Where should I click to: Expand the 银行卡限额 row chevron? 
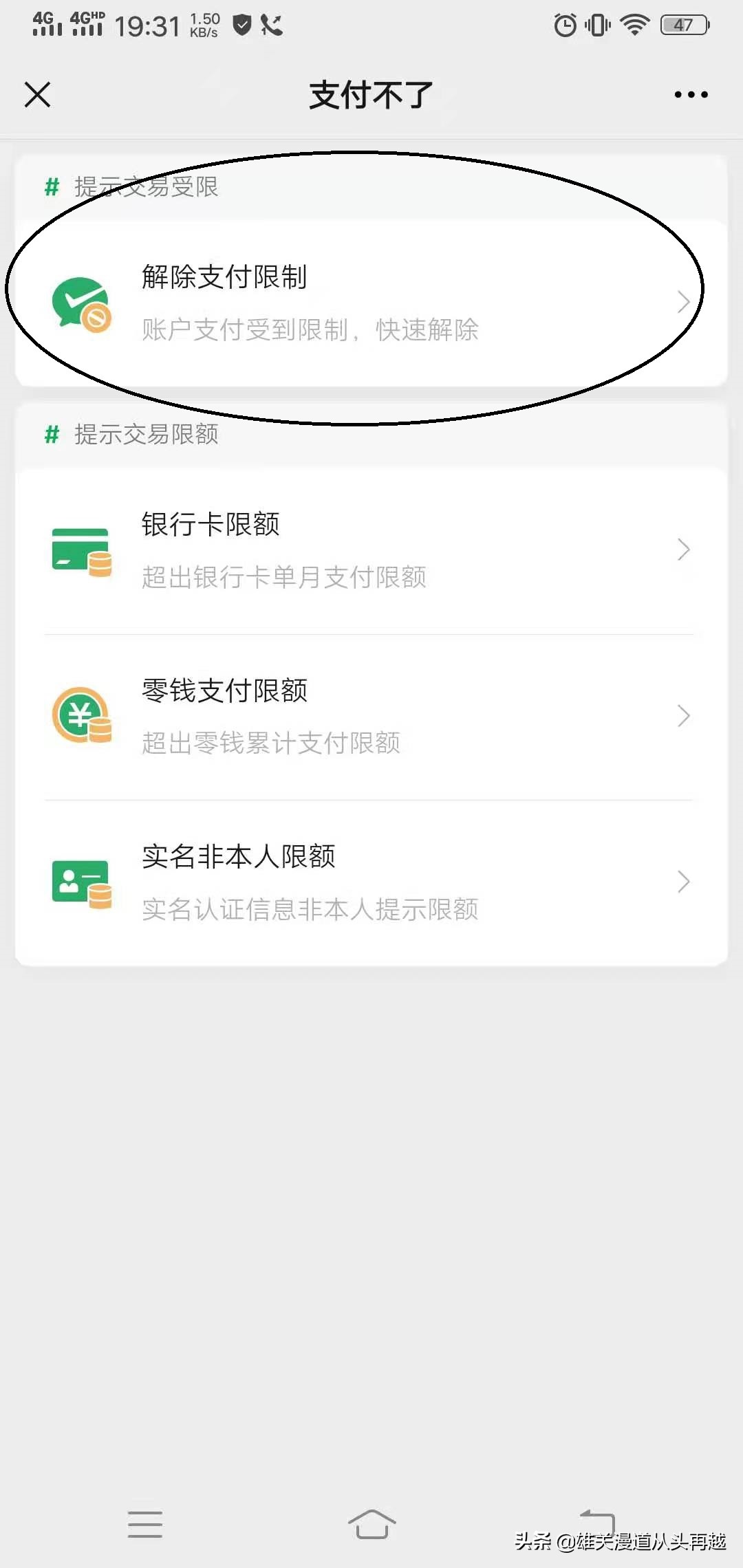click(x=683, y=550)
